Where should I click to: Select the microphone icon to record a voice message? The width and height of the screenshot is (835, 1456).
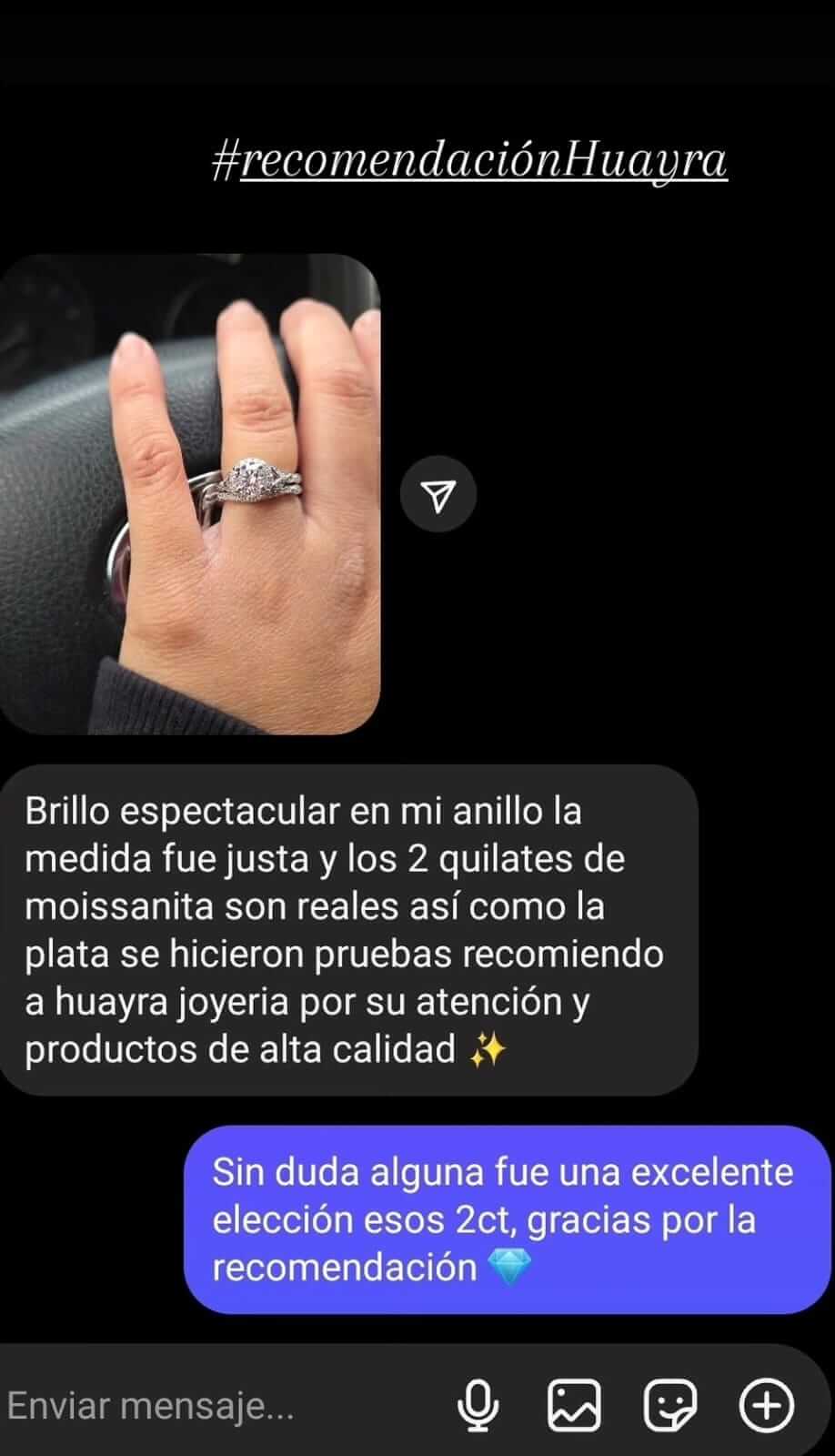point(479,1405)
